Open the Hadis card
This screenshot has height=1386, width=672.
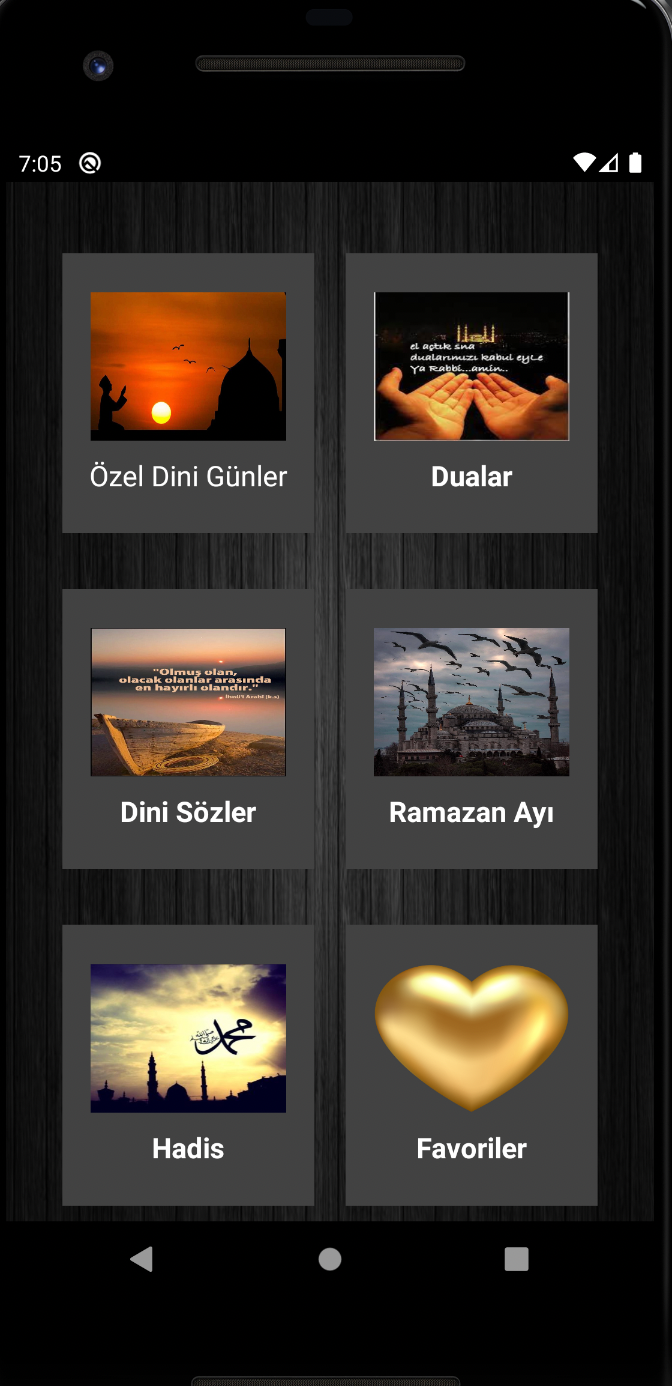point(188,1064)
